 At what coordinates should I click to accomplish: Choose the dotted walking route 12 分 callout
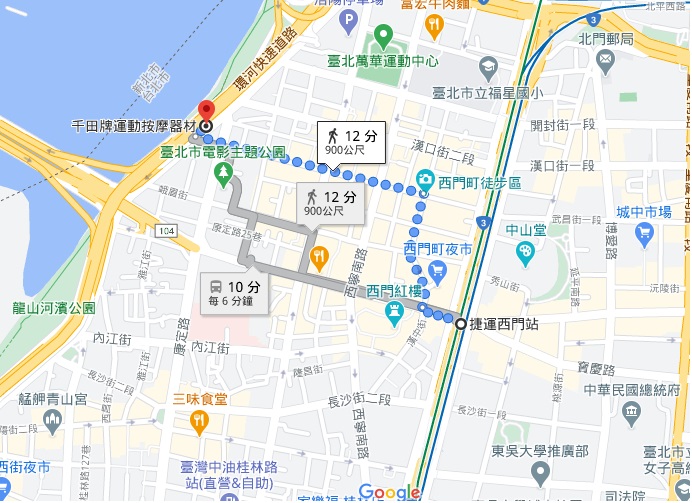[x=349, y=142]
